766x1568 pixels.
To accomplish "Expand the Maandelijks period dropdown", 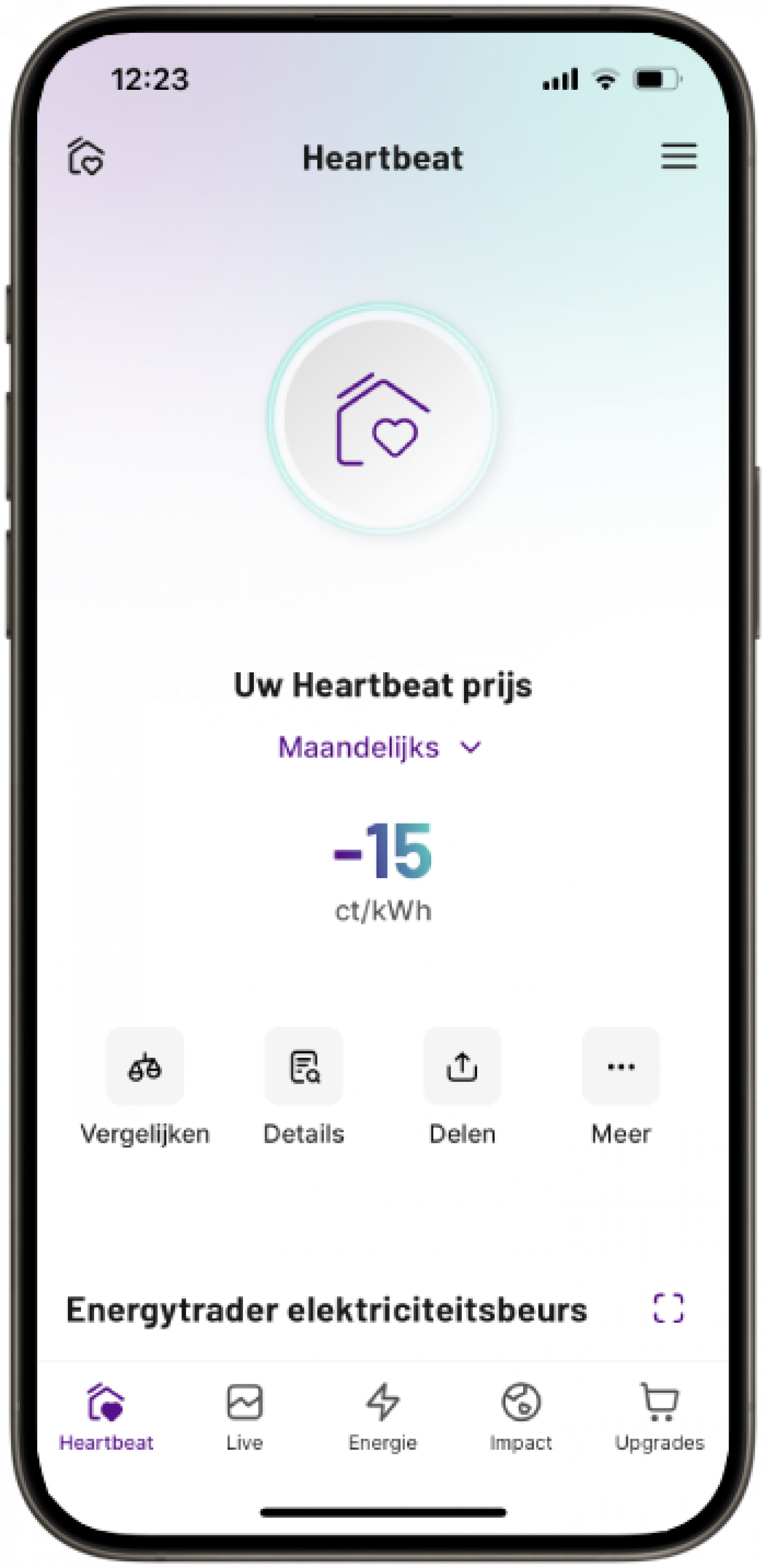I will [x=380, y=747].
